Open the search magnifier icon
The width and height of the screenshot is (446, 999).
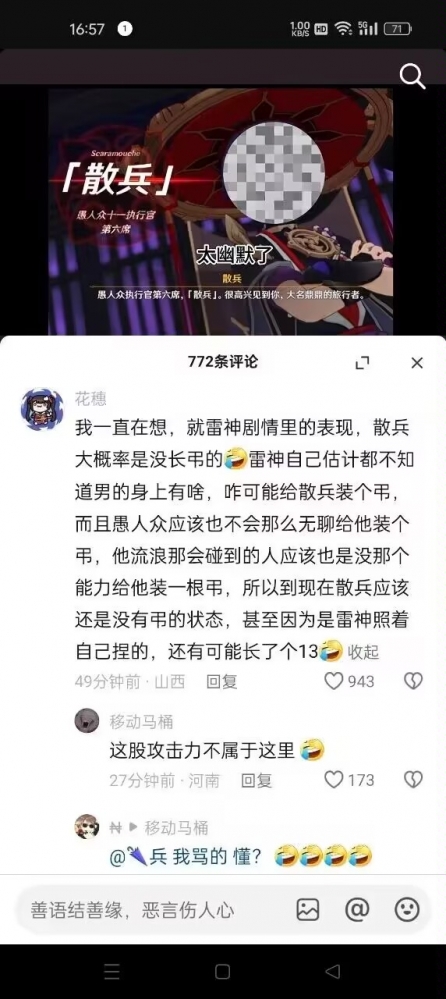412,76
